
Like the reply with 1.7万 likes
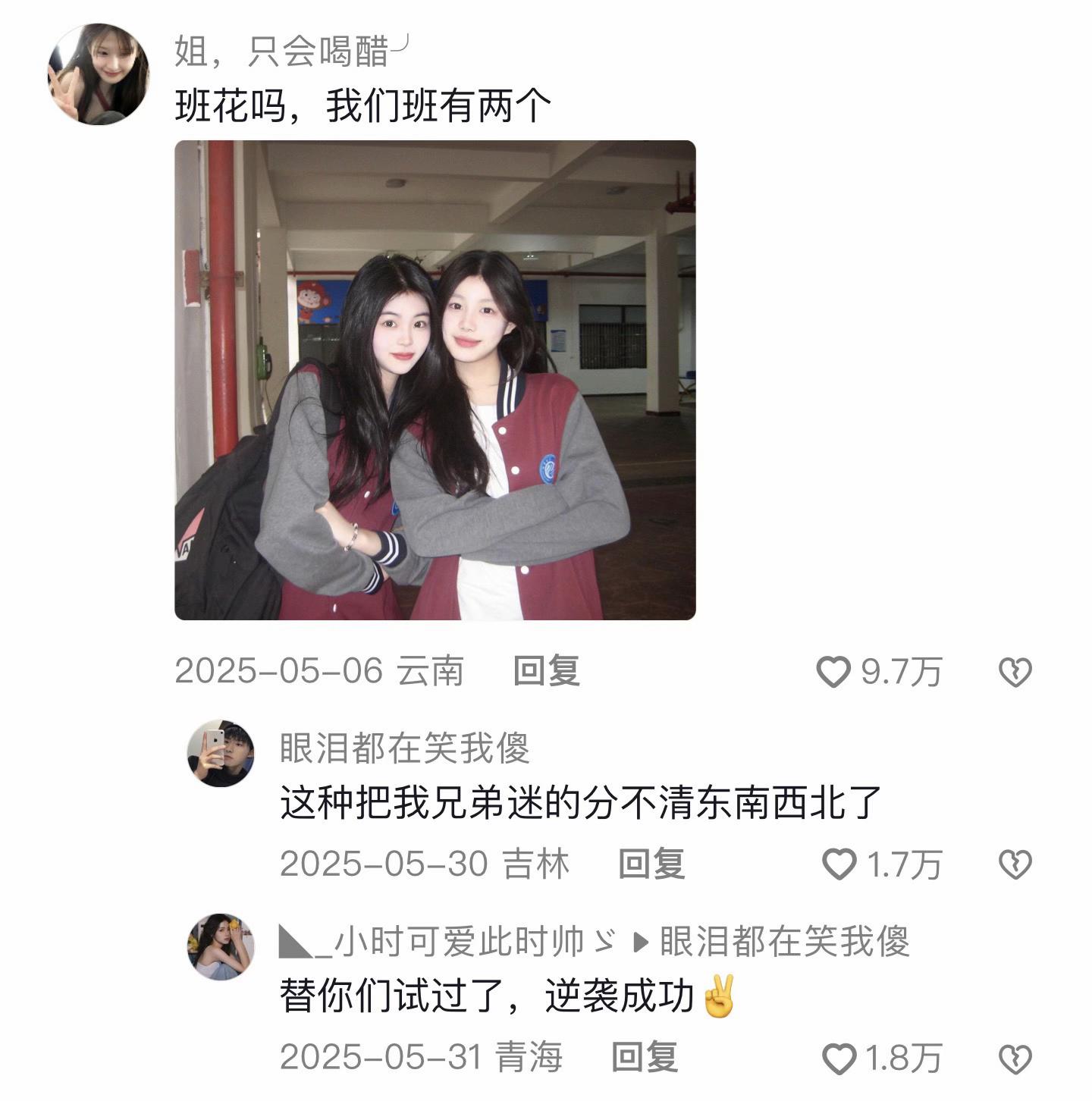point(839,864)
